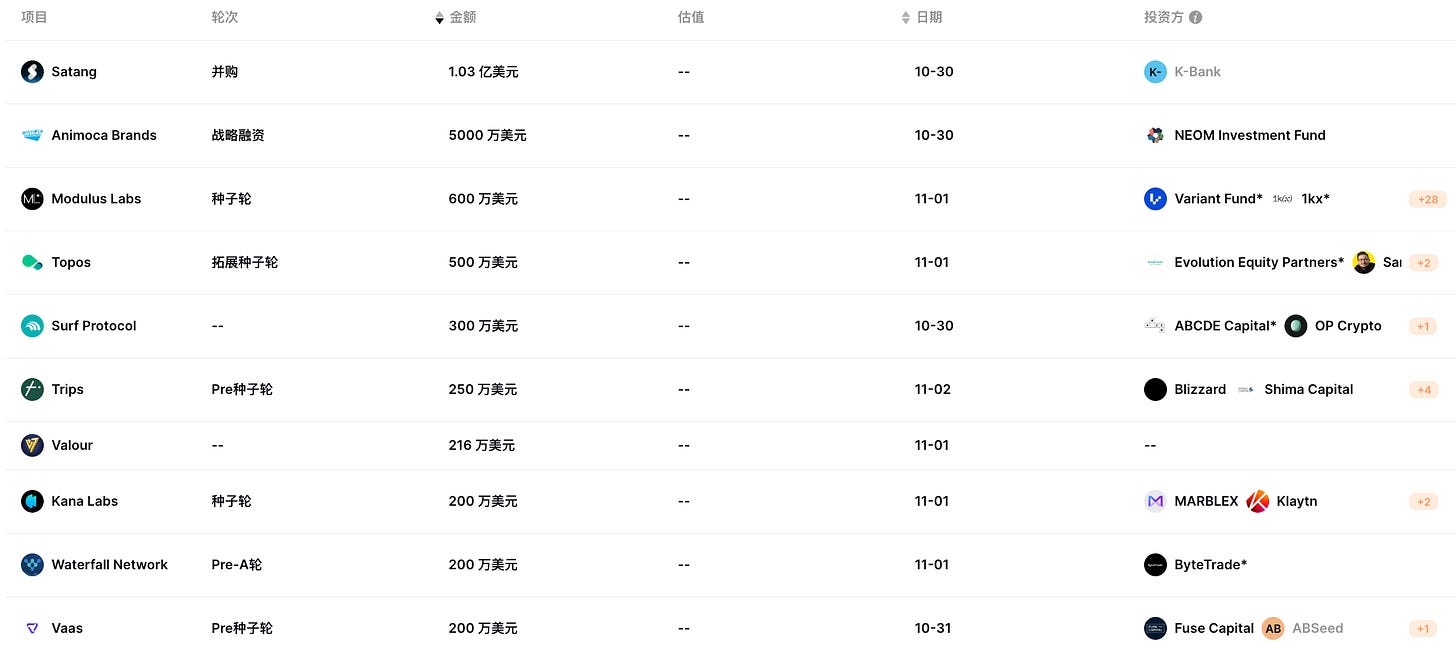Expand the +28 investors badge for Modulus Labs
Screen dimensions: 1456x657
[1427, 199]
